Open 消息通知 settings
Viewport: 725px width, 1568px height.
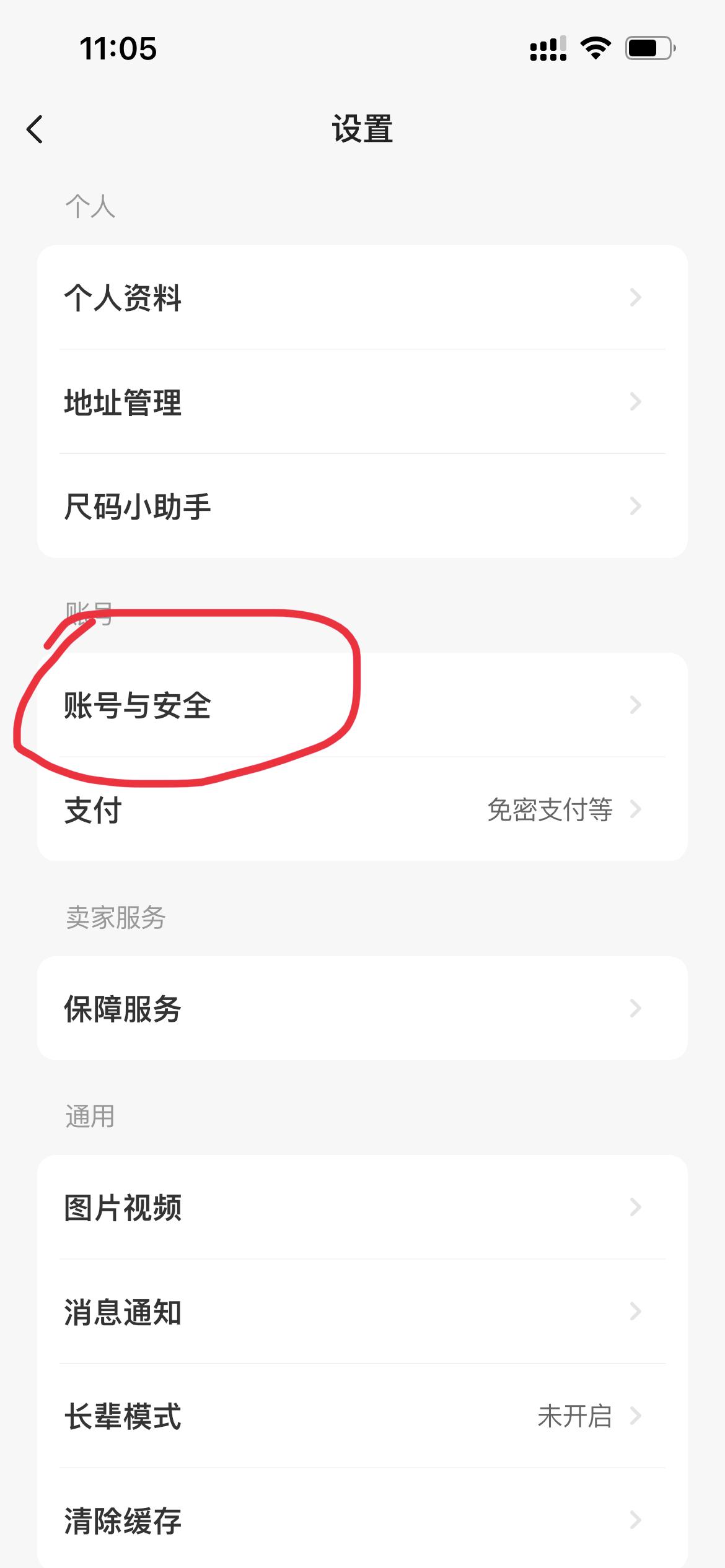(x=362, y=1312)
